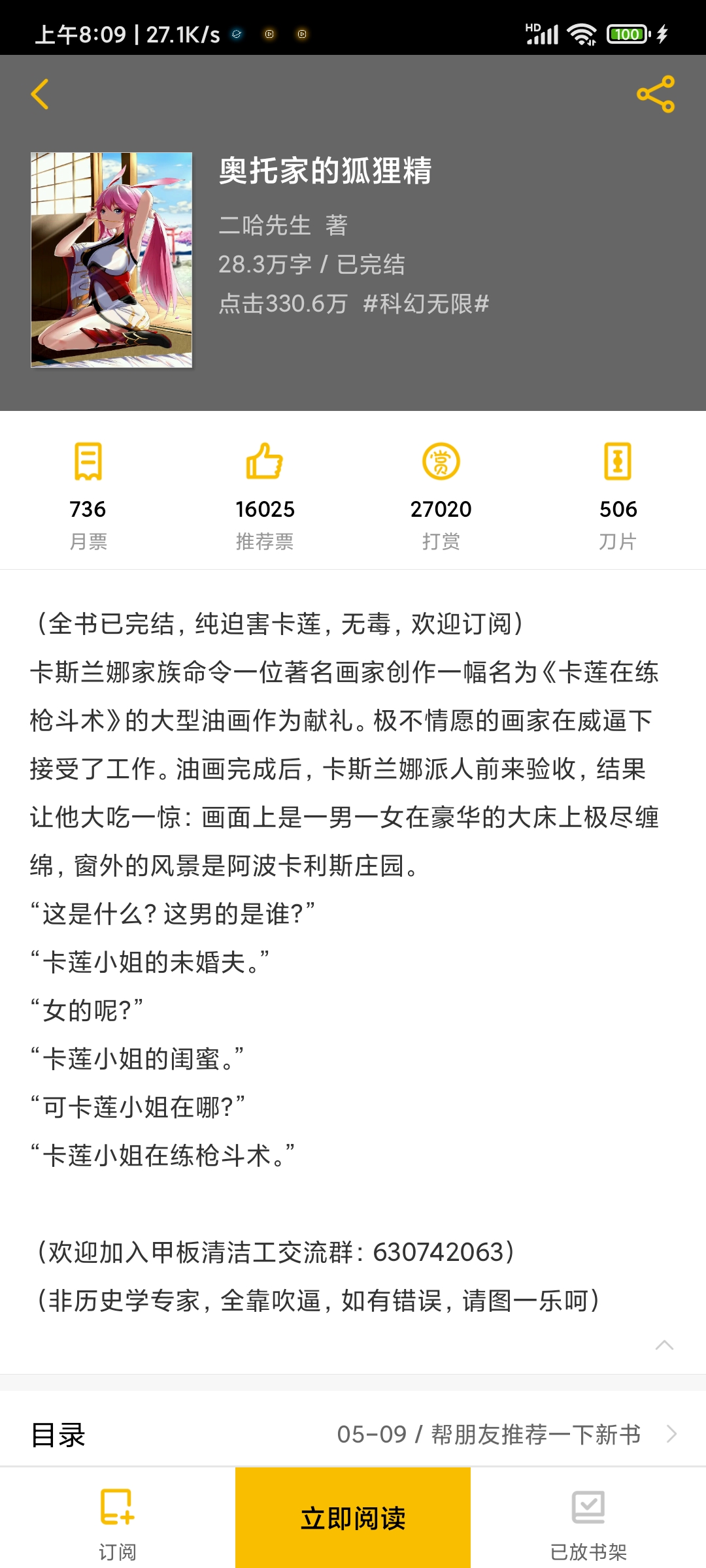Share this novel
706x1568 pixels.
656,94
